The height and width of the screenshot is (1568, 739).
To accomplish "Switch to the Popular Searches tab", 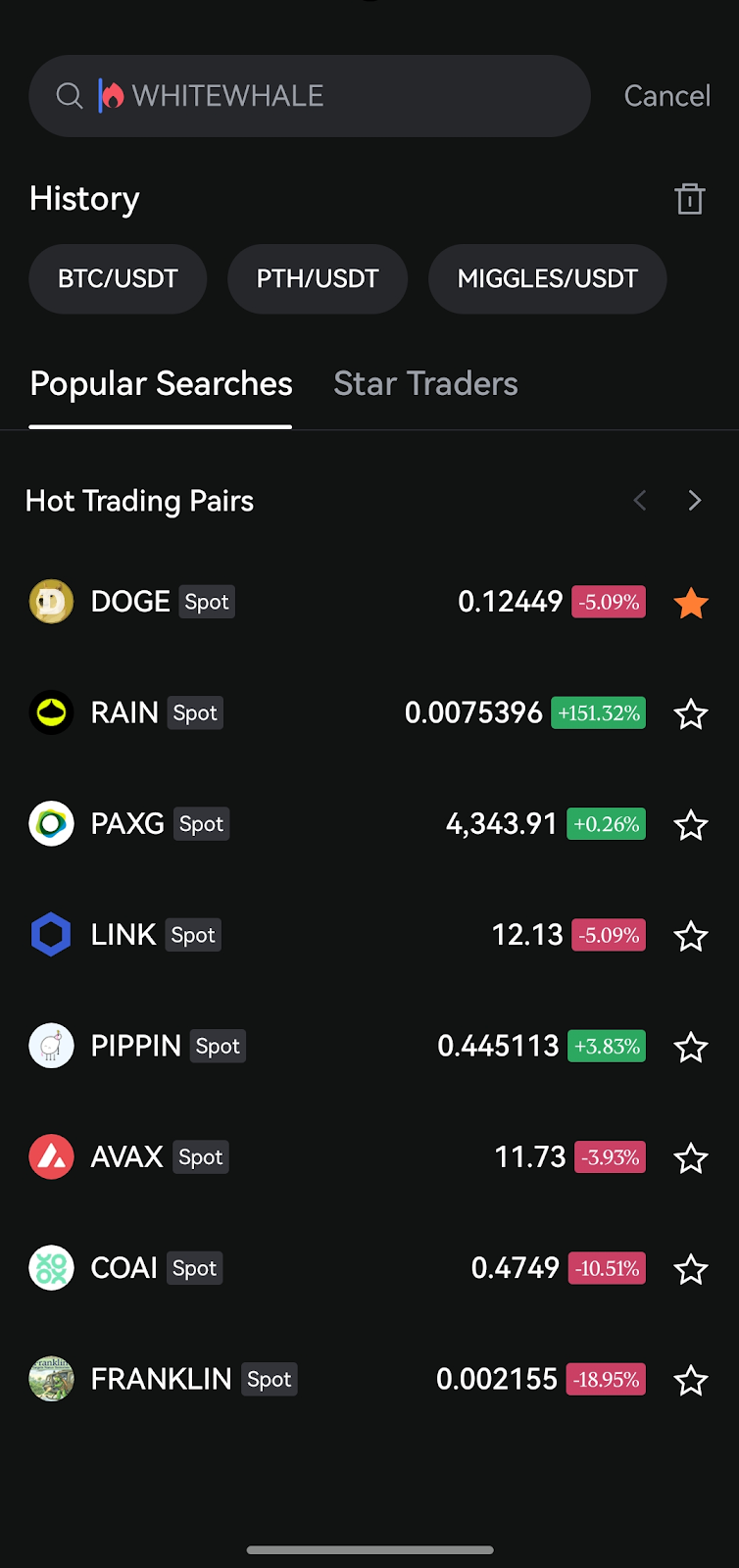I will point(161,384).
